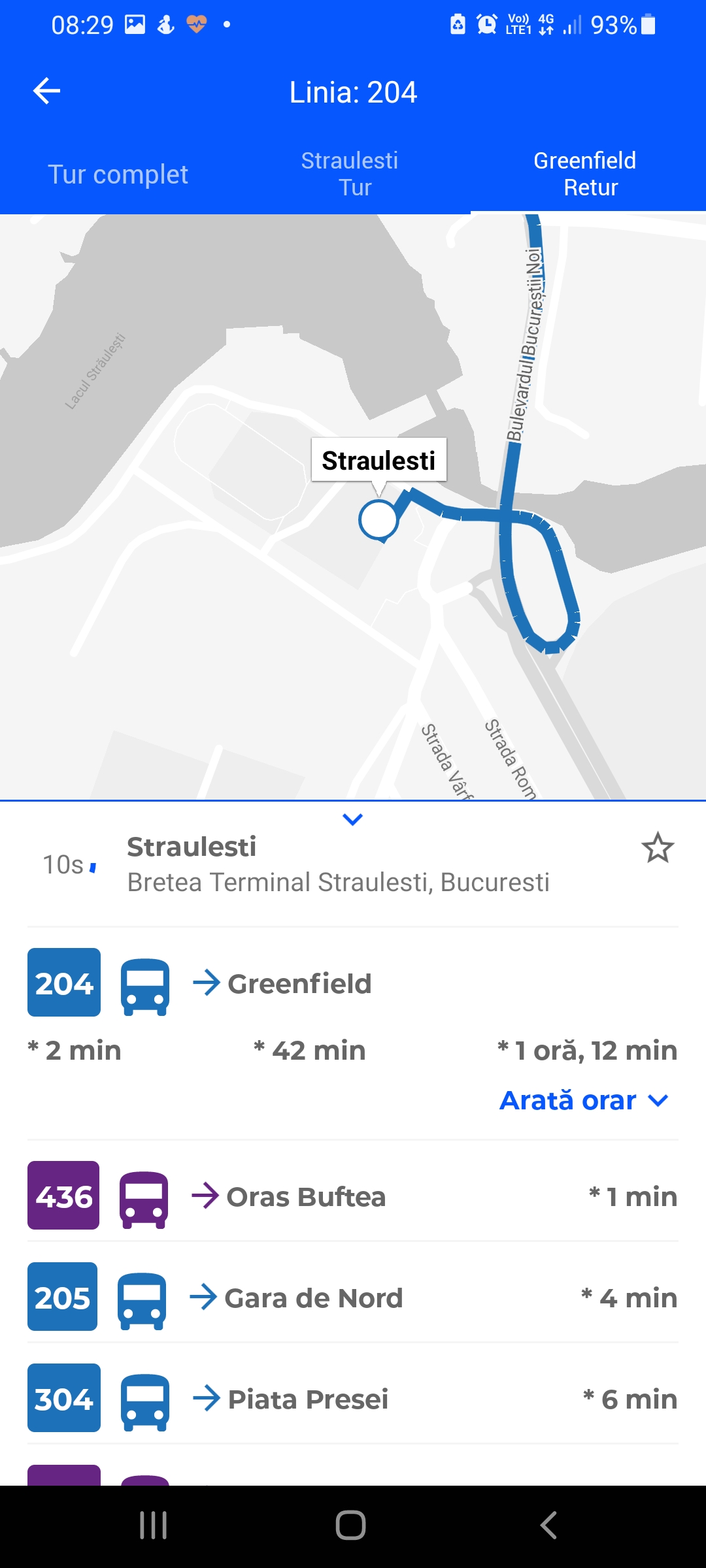Go back using the top-left arrow

[x=47, y=91]
